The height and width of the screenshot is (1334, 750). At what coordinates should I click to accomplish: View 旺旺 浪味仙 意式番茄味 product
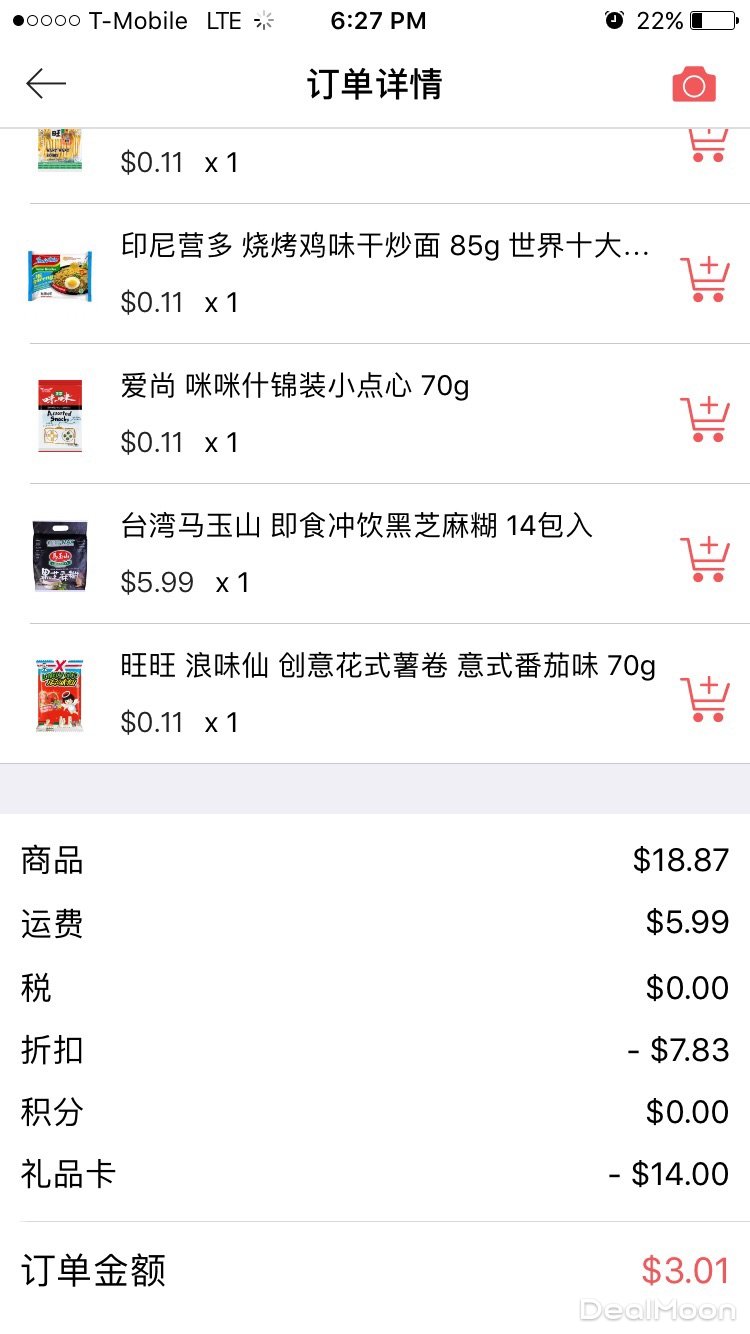pos(388,666)
